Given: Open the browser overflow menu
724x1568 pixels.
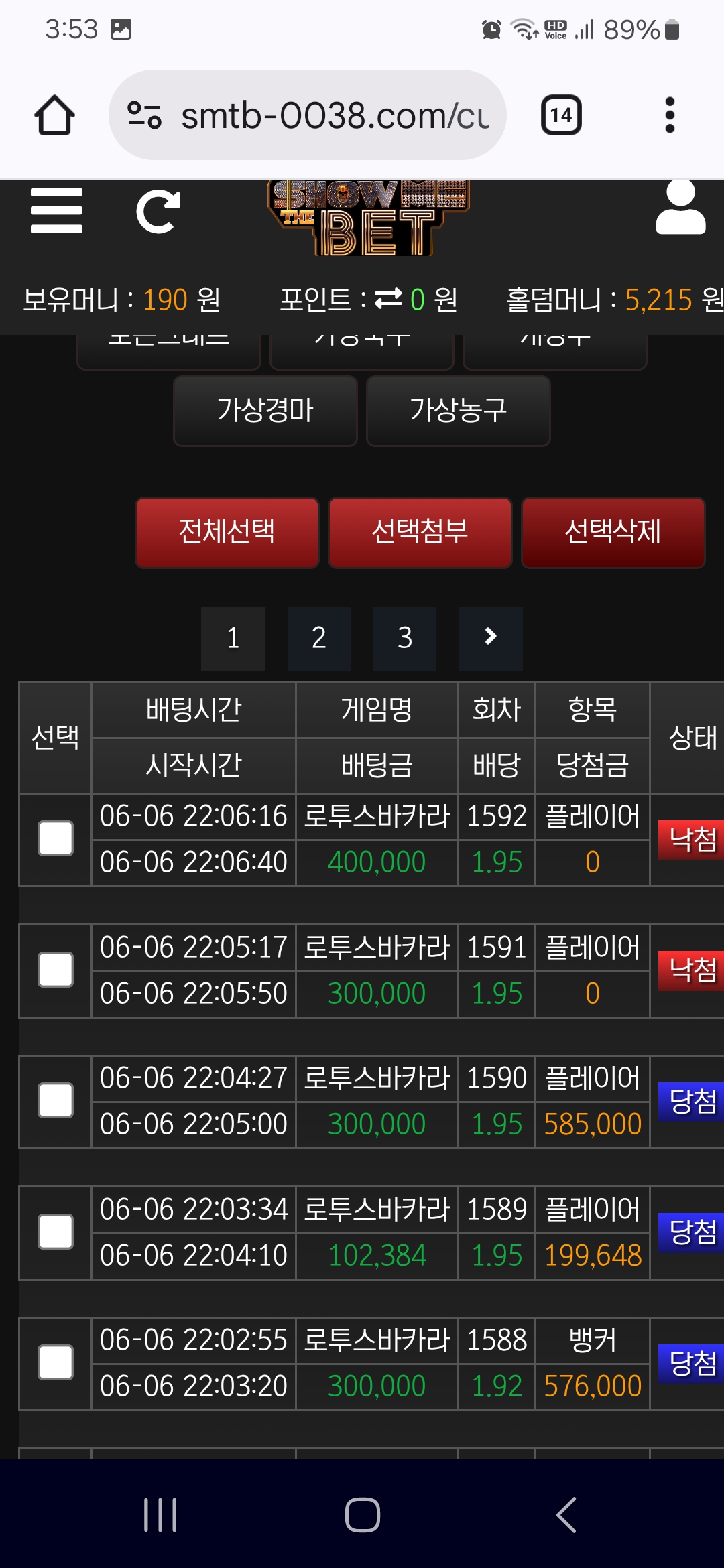Looking at the screenshot, I should 669,115.
